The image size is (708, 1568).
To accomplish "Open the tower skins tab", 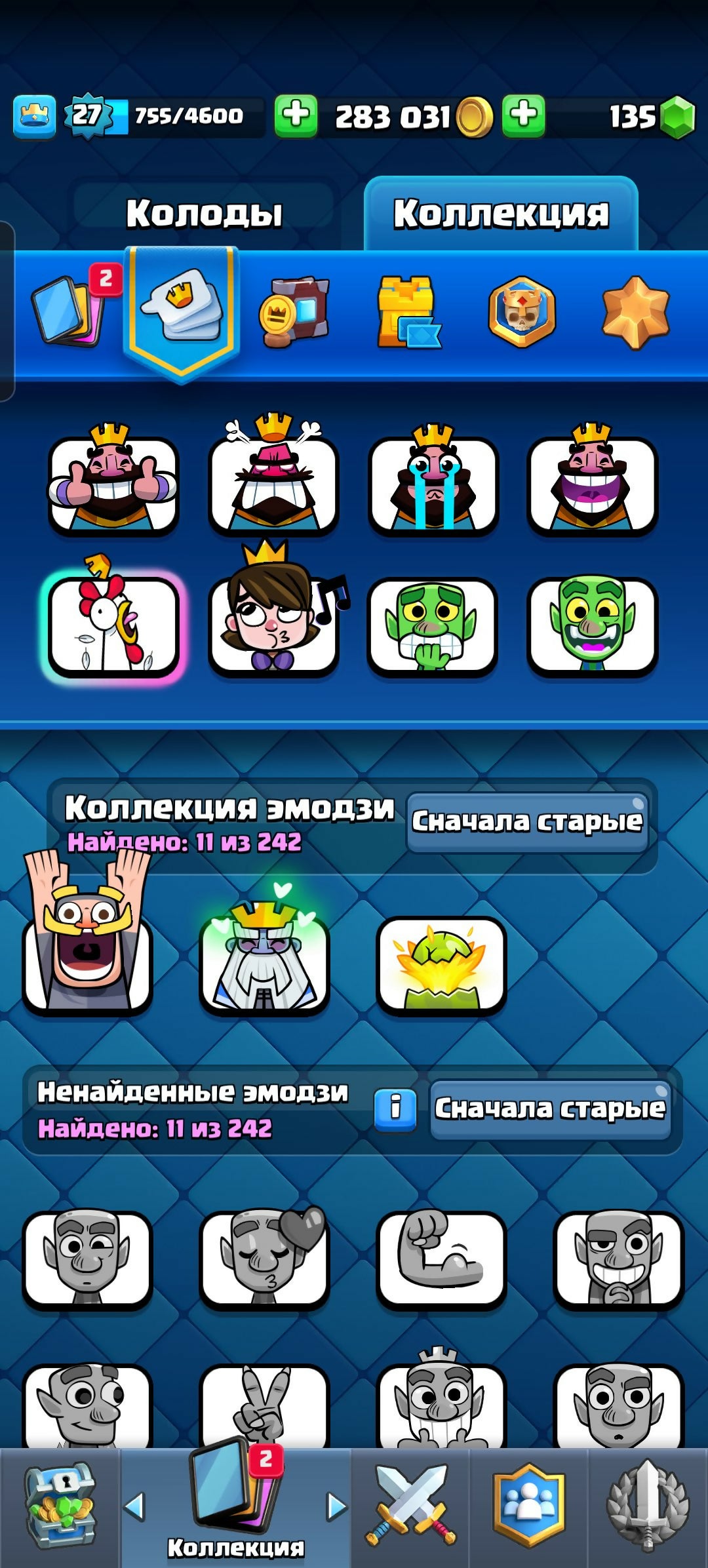I will (x=406, y=311).
